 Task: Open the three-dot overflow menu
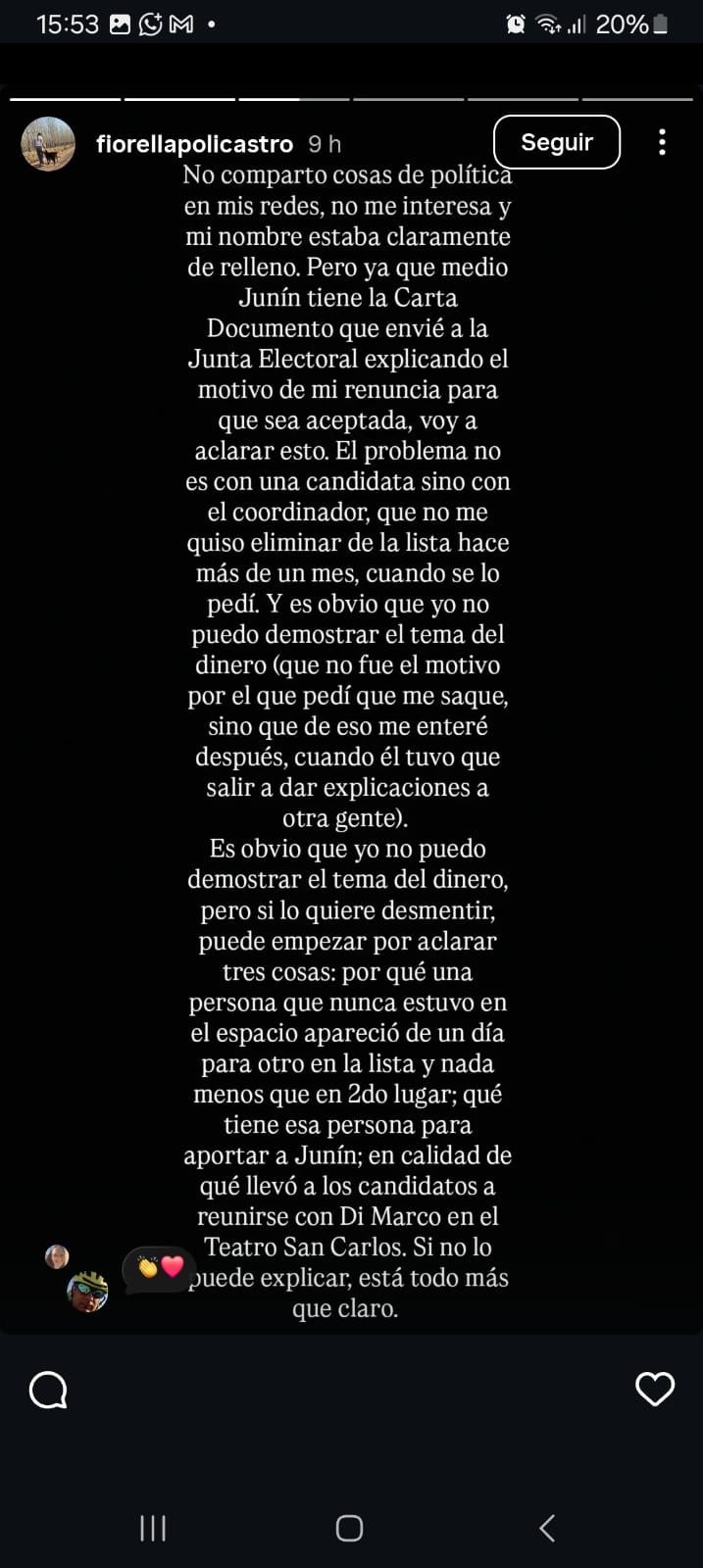(x=662, y=142)
